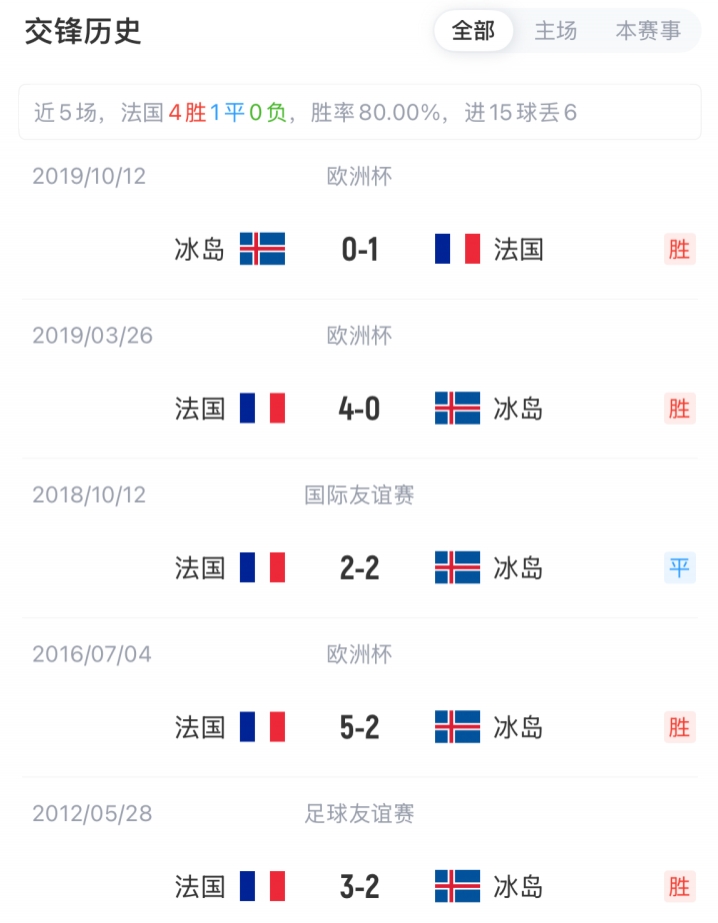Open the 2019/03/26 法国 4-0 冰岛 match
718x923 pixels.
point(359,408)
